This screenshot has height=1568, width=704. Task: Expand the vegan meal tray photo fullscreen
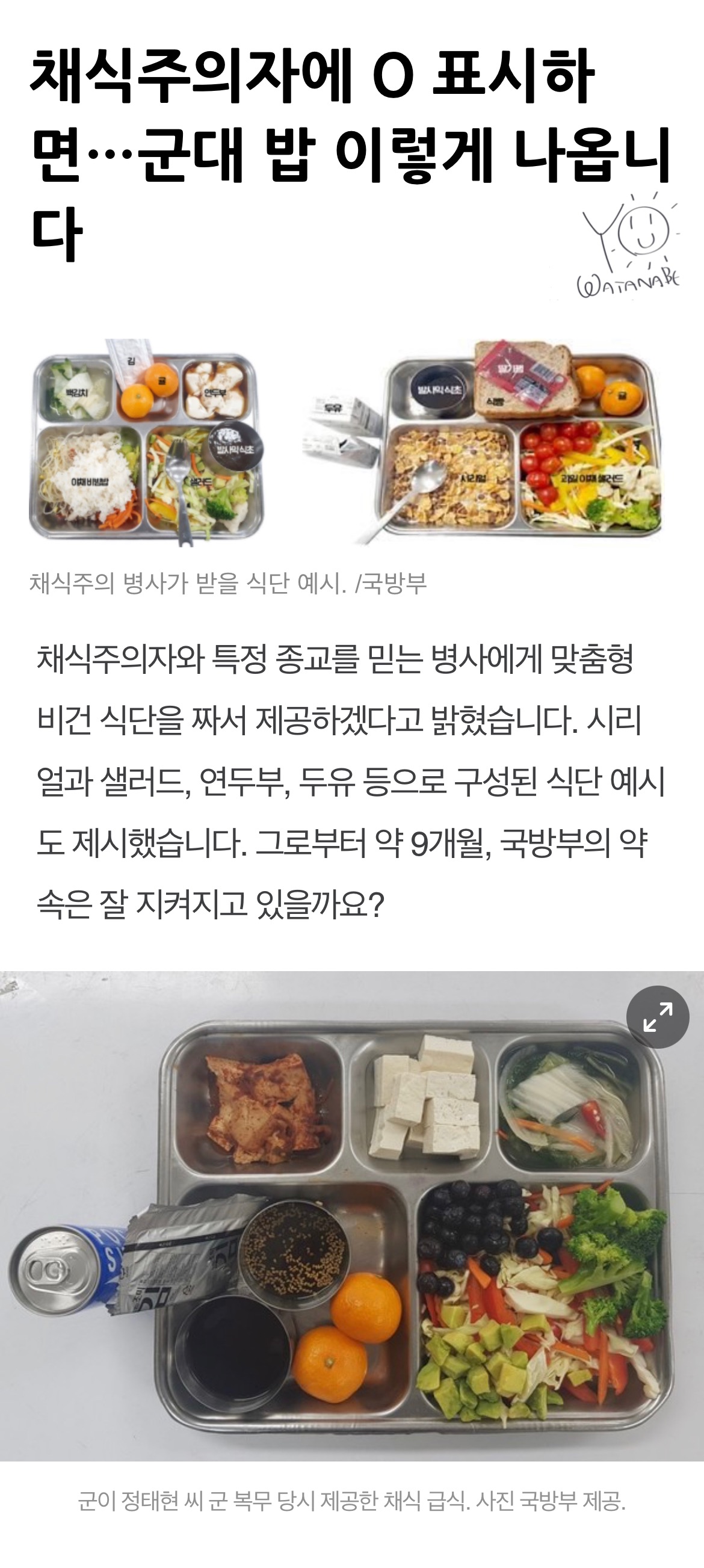pos(657,1017)
